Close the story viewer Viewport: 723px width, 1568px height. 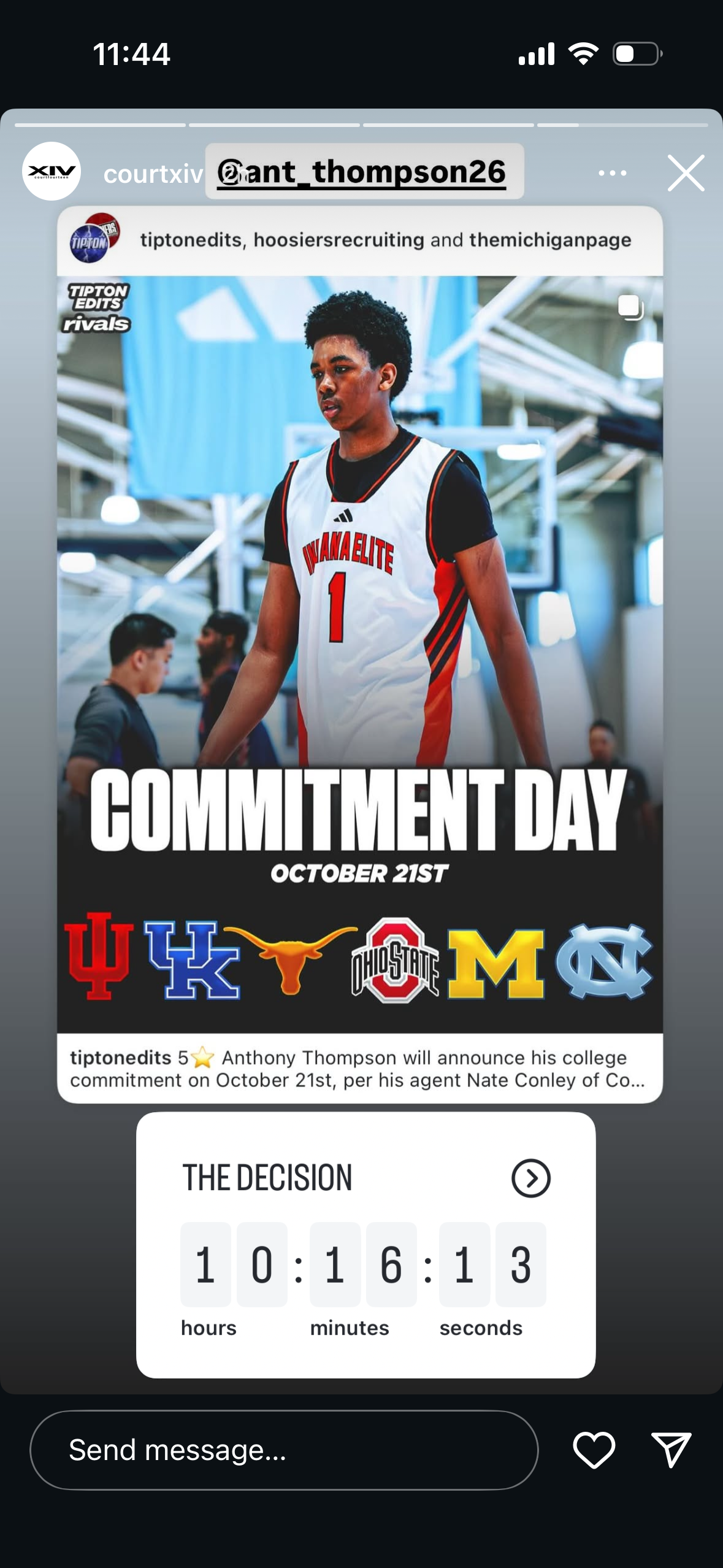(686, 173)
